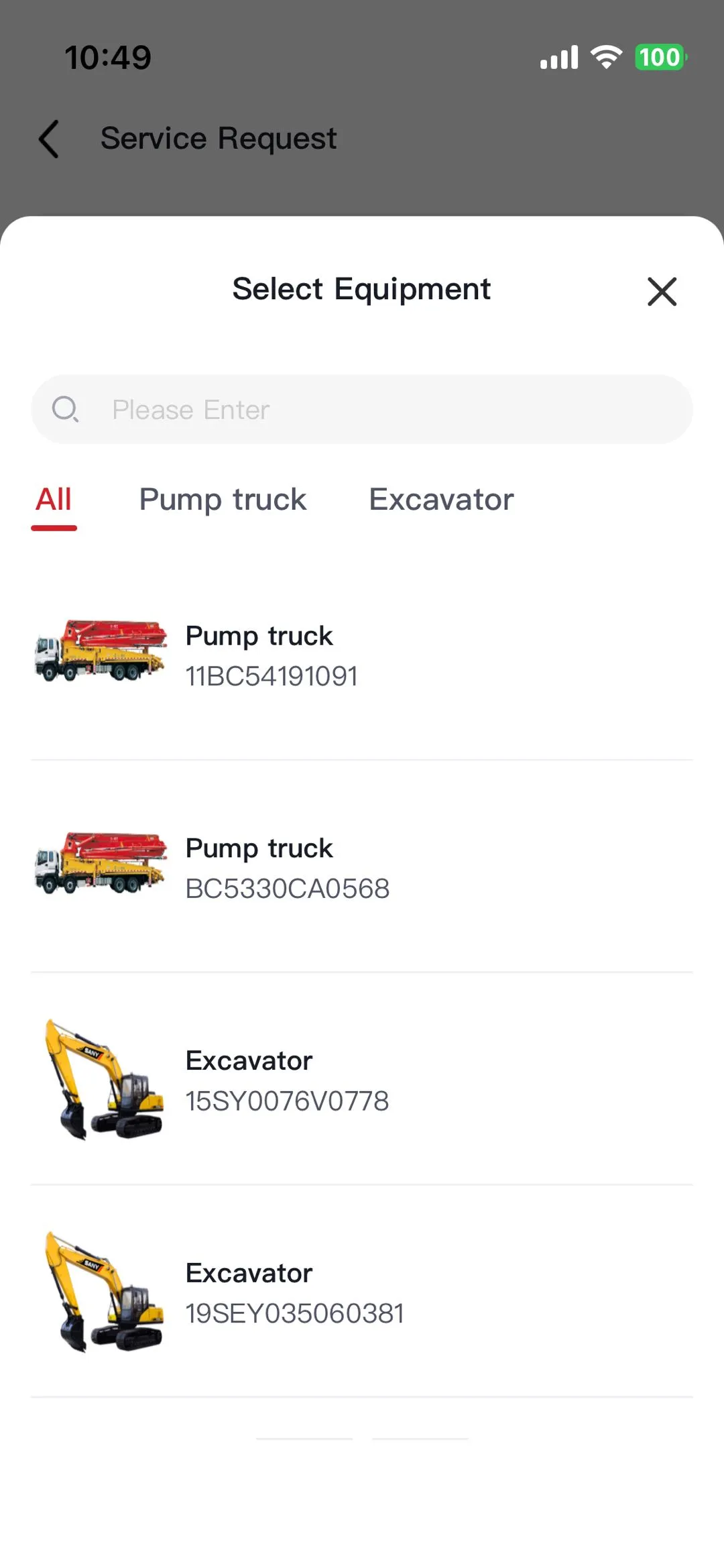Switch to the Pump truck tab
The image size is (724, 1568).
[223, 500]
